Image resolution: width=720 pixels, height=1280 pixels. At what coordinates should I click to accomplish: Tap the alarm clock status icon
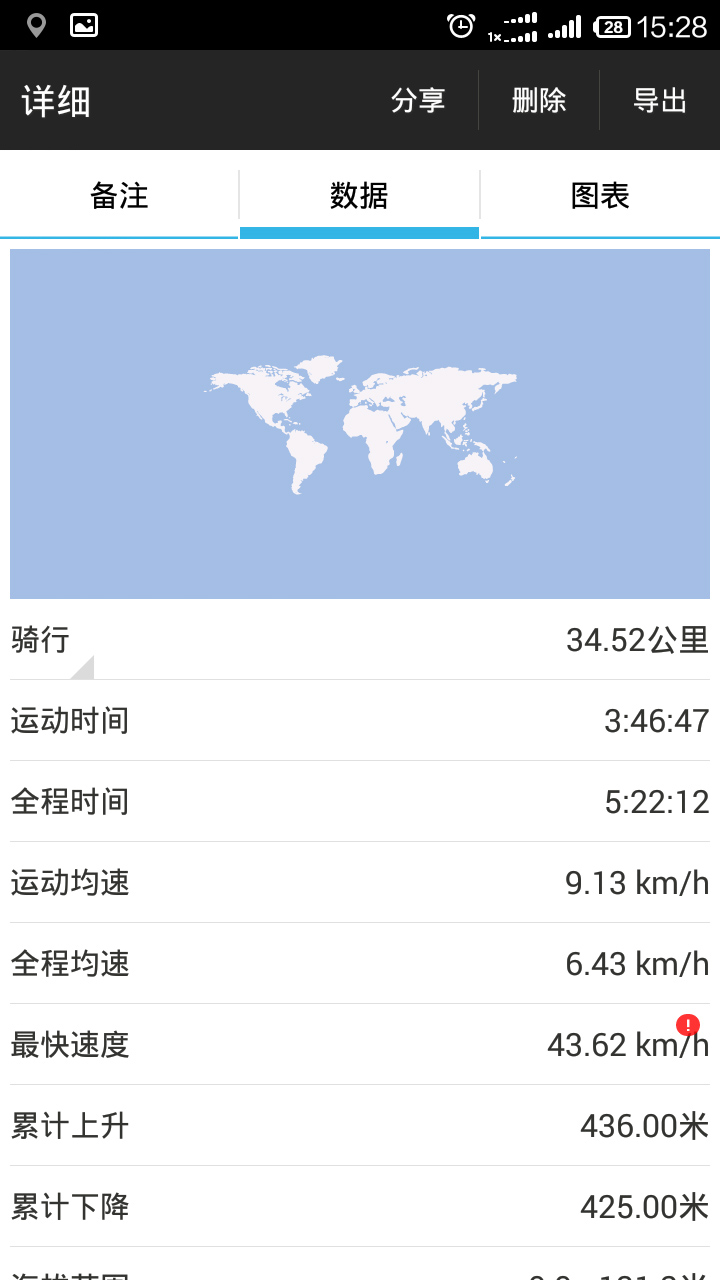point(459,25)
